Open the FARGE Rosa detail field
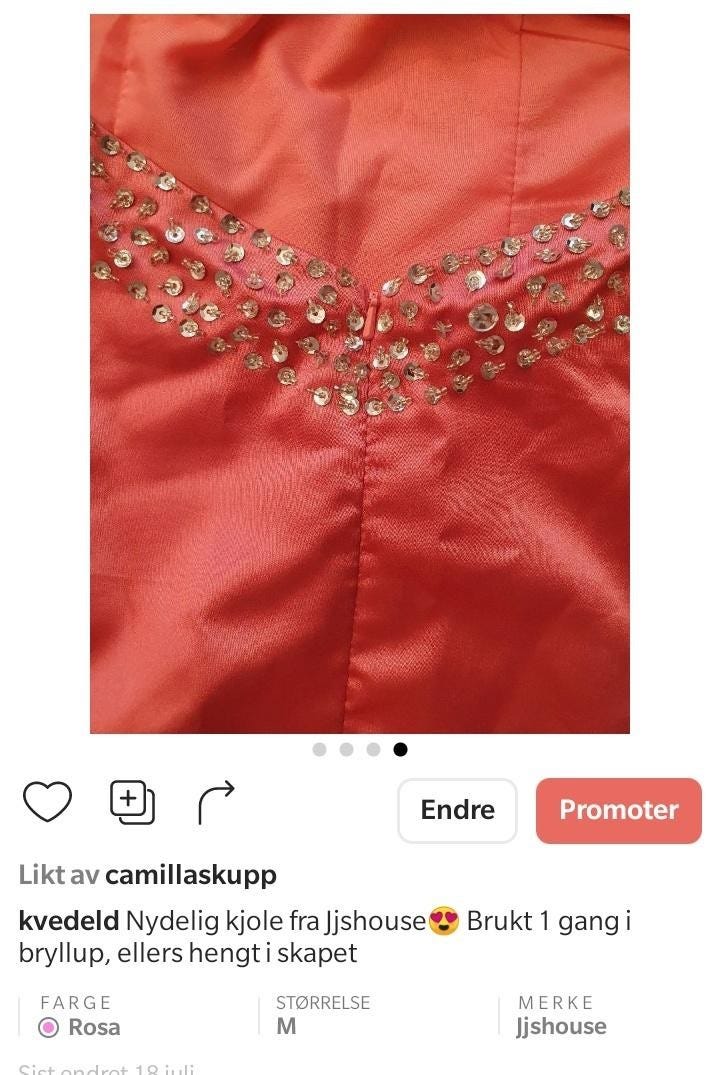Screen dimensions: 720x1075 click(x=75, y=1014)
